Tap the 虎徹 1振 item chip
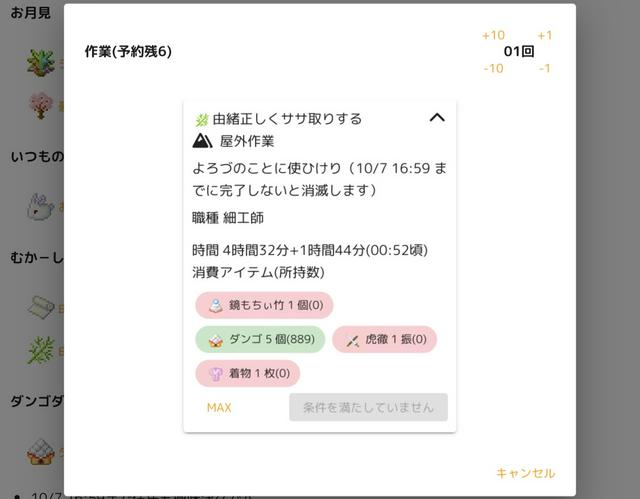640x499 pixels. [384, 340]
